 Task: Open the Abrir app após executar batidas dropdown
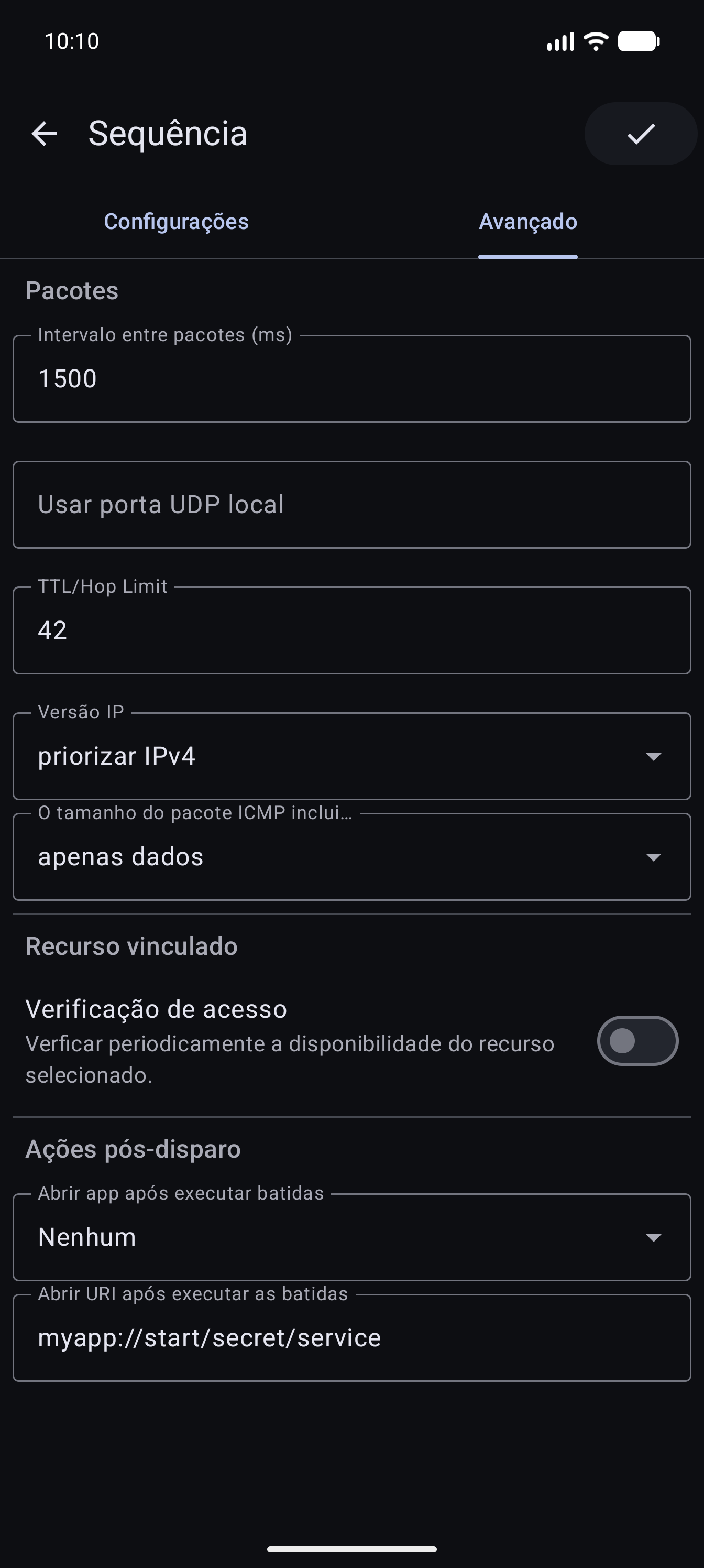(351, 1237)
